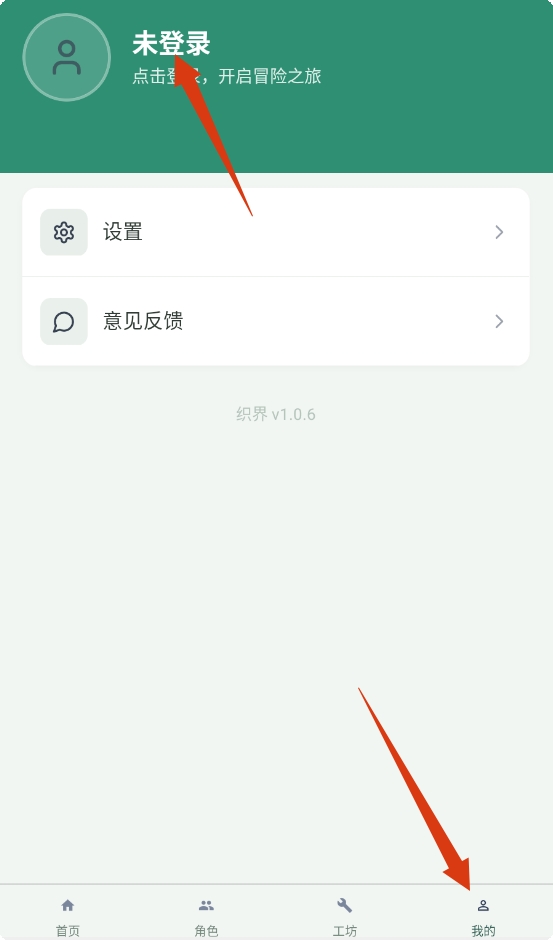Screen dimensions: 553x940
Task: Tap the profile avatar placeholder
Action: (x=67, y=58)
